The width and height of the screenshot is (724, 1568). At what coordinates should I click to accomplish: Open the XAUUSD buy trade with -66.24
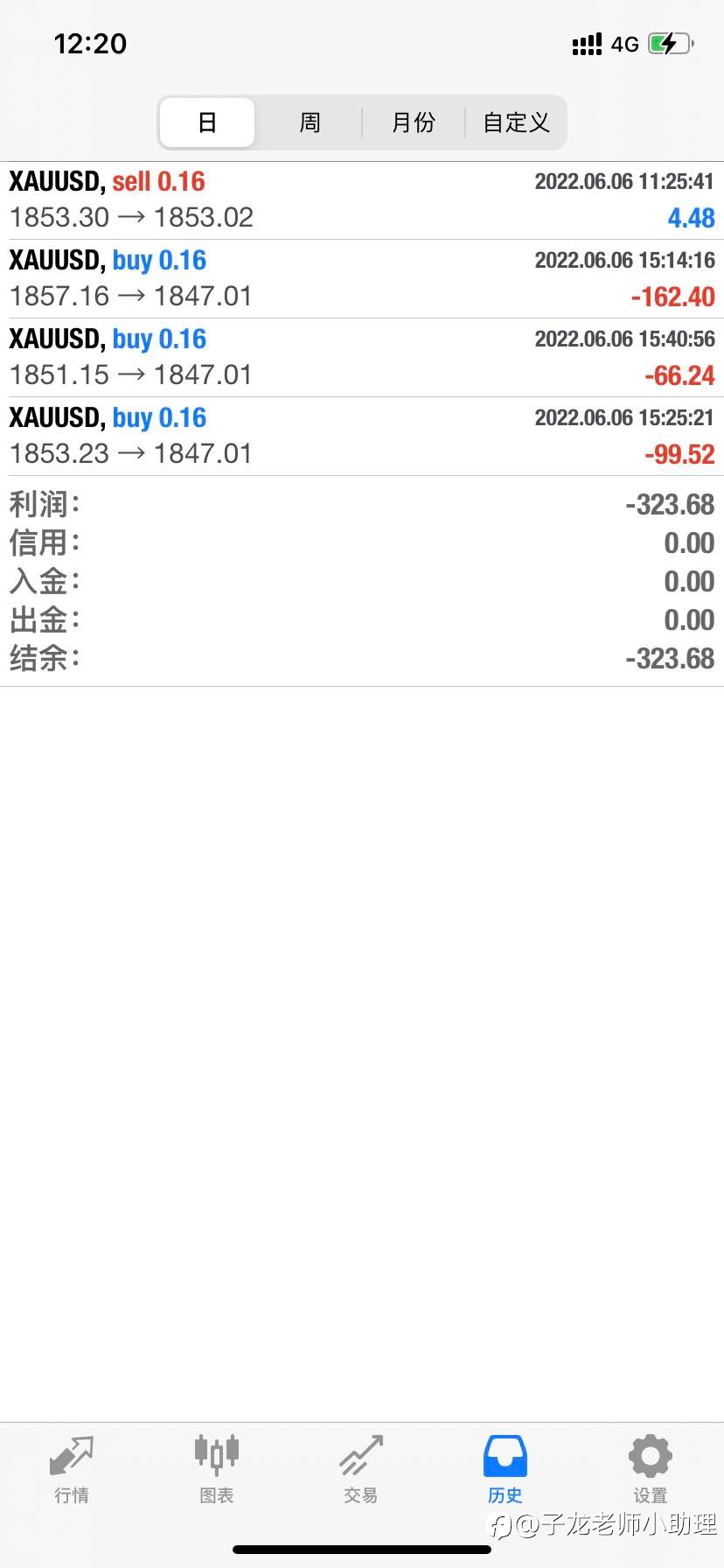tap(362, 358)
